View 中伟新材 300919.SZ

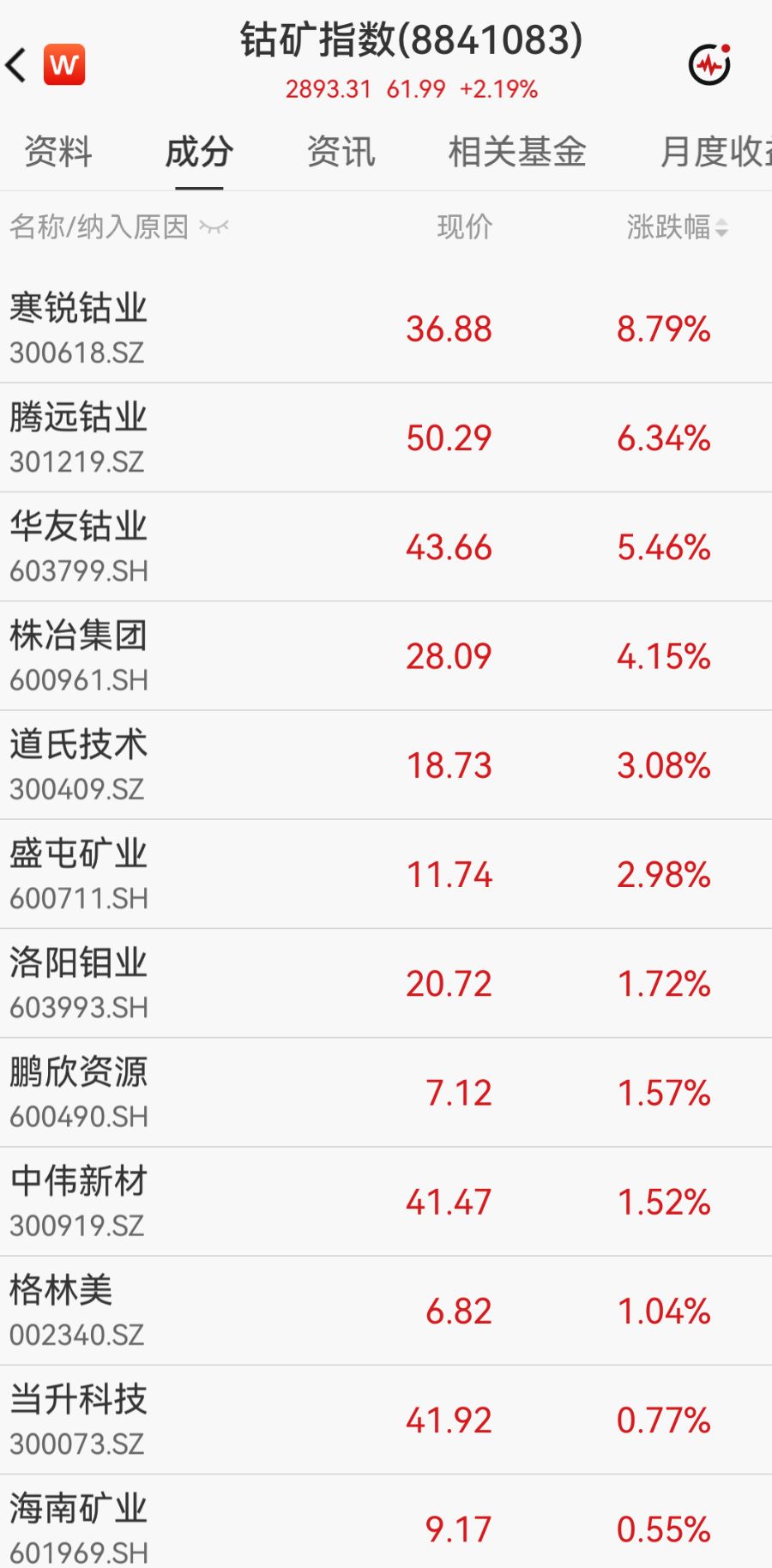point(386,1201)
